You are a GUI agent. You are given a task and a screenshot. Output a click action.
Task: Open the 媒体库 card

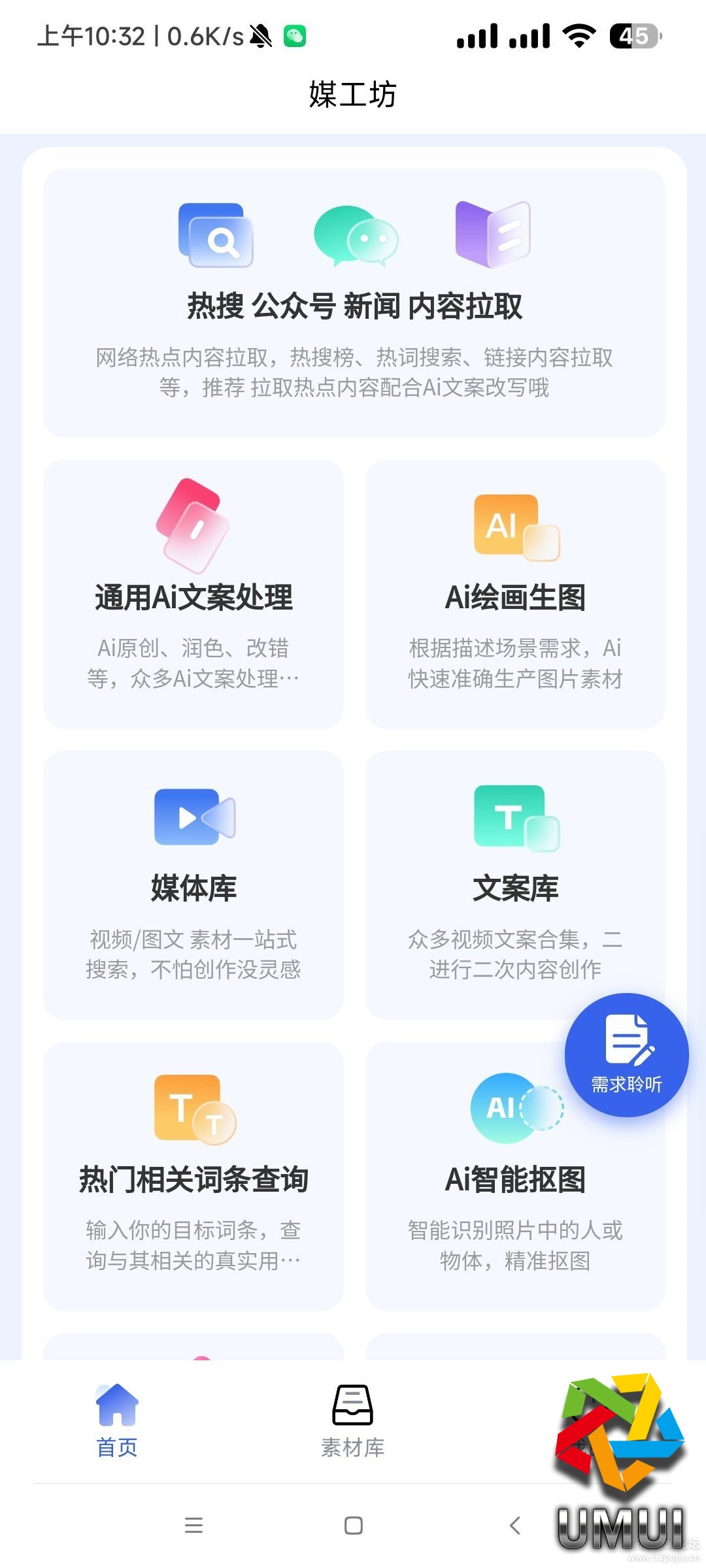(x=193, y=885)
